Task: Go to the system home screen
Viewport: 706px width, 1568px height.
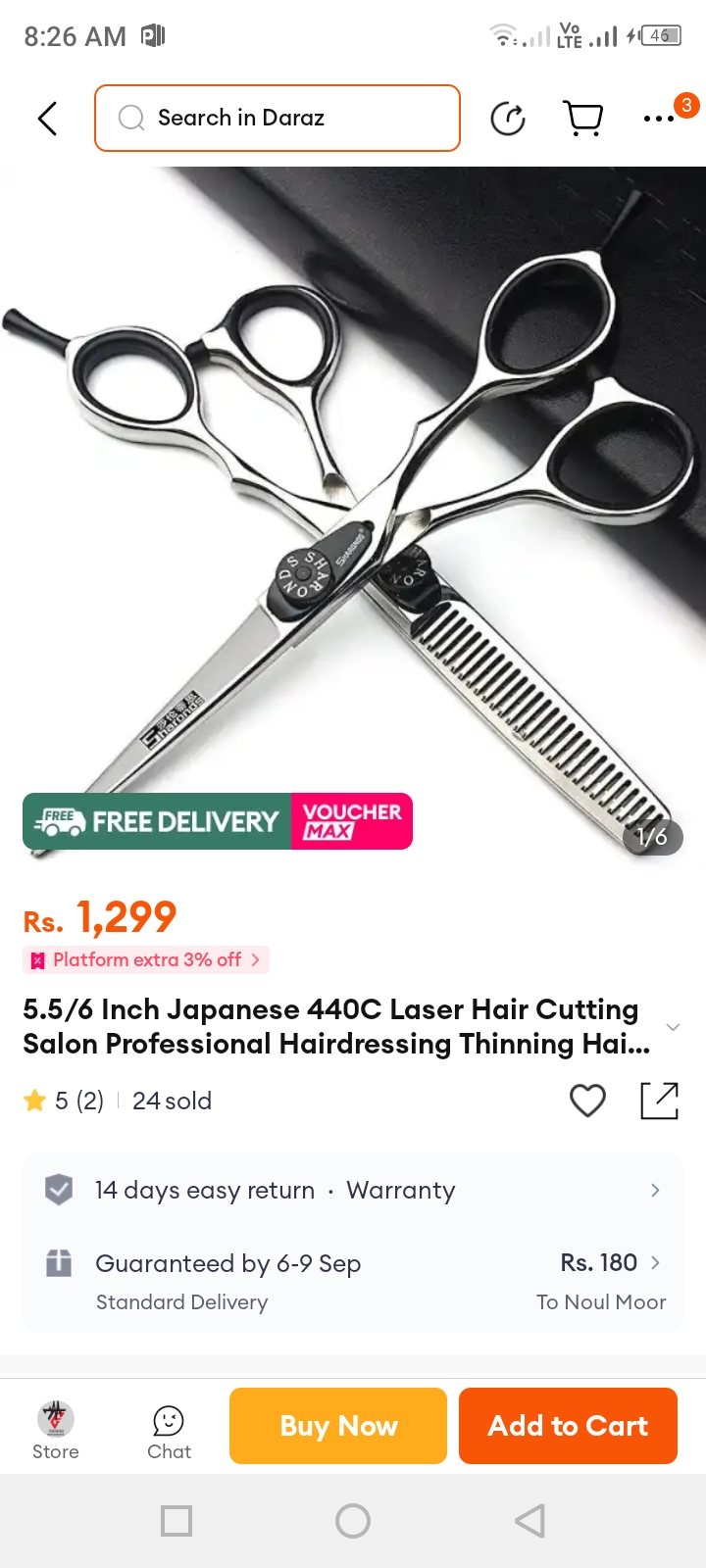Action: point(353,1521)
